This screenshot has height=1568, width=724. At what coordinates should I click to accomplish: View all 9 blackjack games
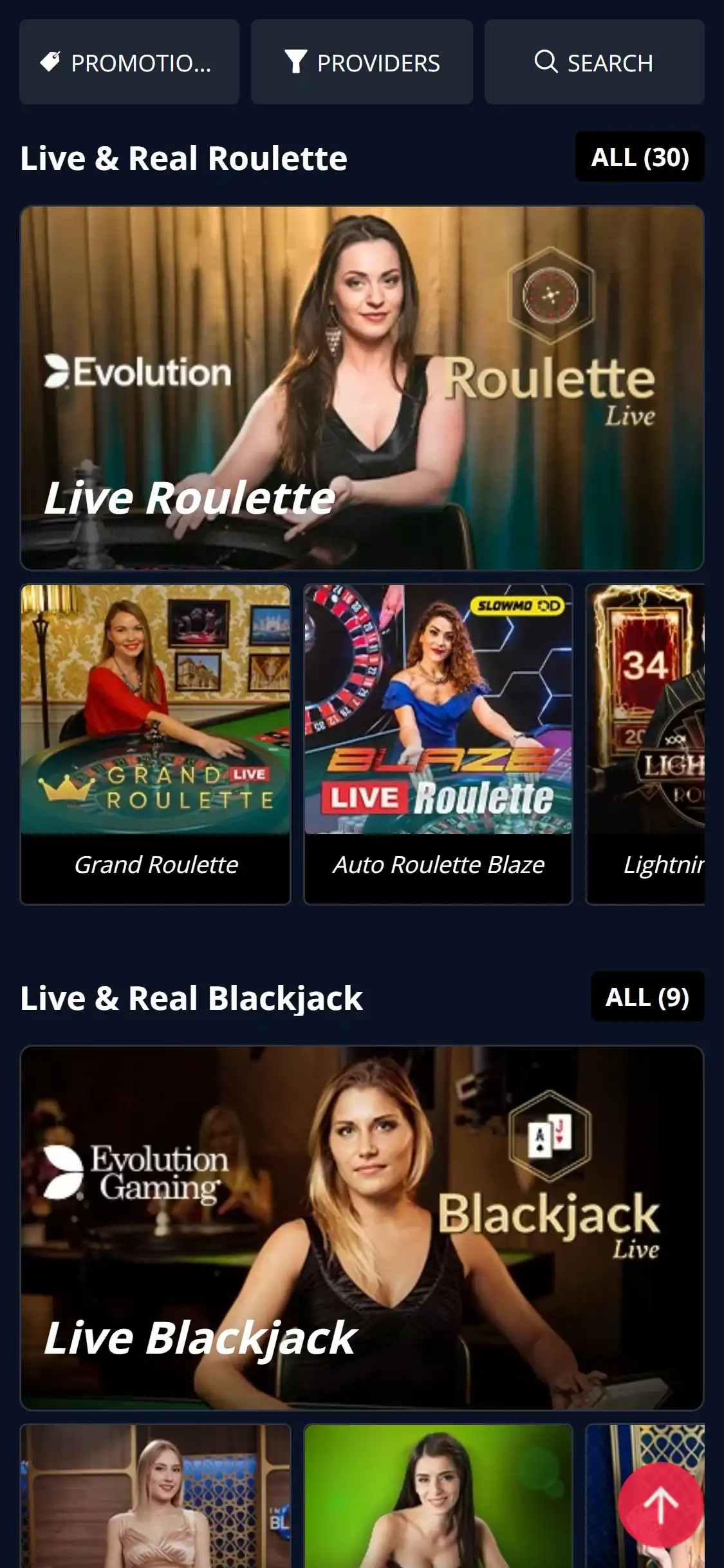(x=647, y=996)
